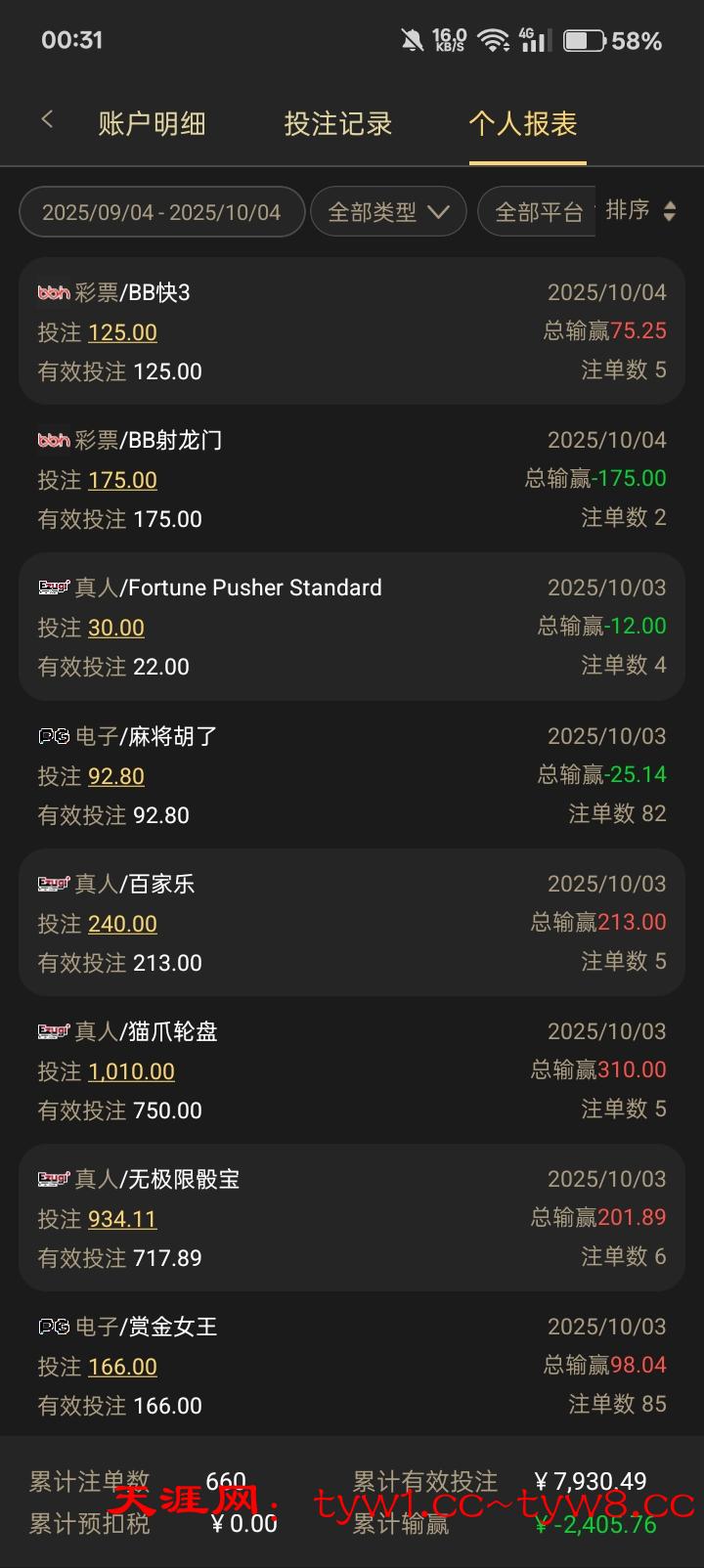Switch to the 账户明细 tab
Image resolution: width=704 pixels, height=1568 pixels.
(x=152, y=124)
